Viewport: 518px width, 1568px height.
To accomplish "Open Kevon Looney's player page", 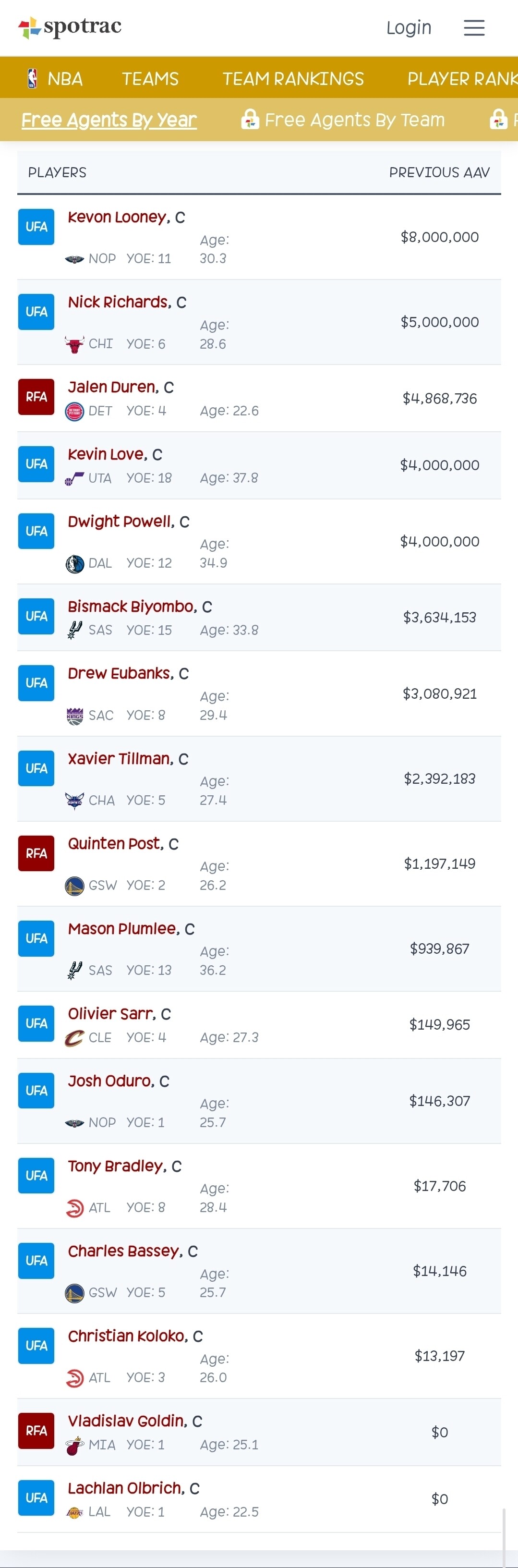I will click(x=118, y=217).
